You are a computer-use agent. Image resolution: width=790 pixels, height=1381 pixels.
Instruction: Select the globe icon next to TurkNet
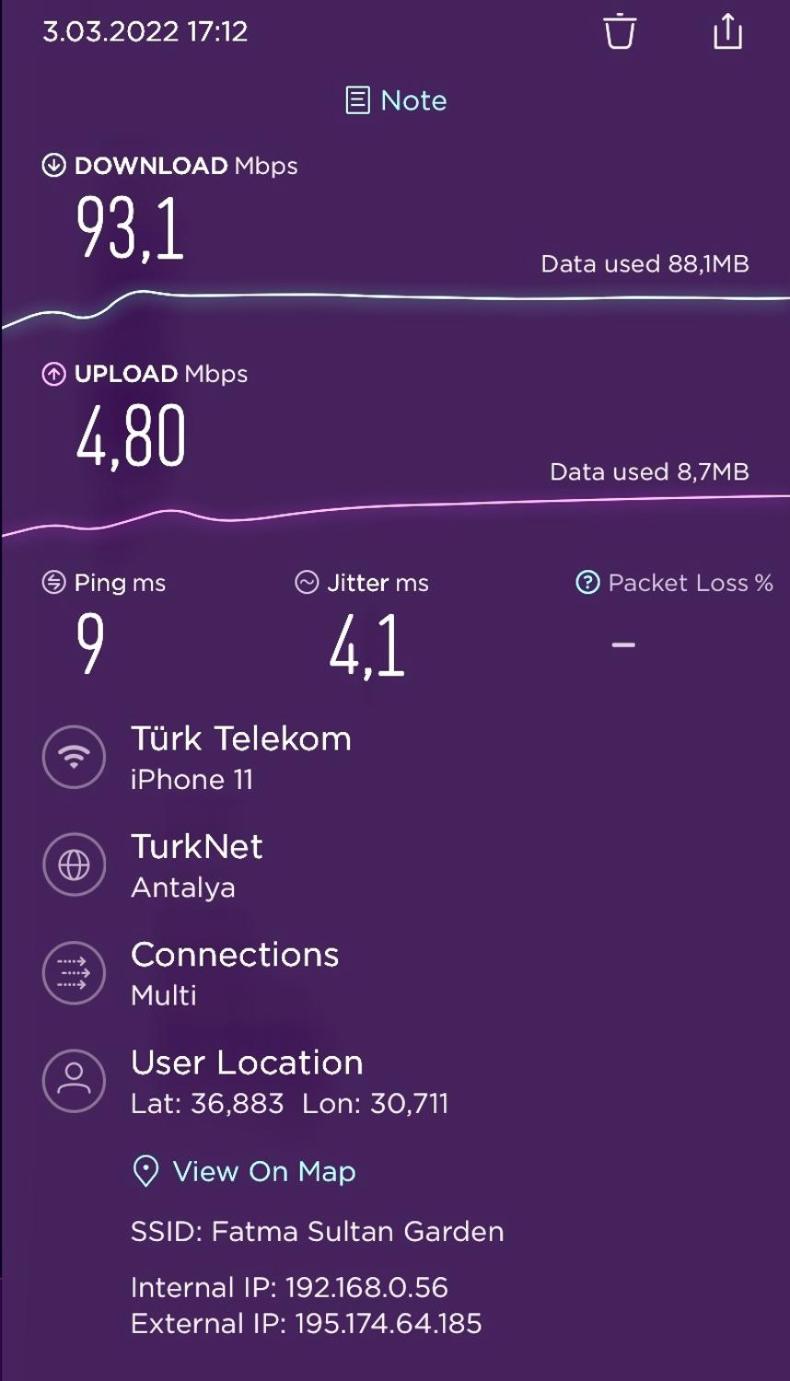[74, 864]
